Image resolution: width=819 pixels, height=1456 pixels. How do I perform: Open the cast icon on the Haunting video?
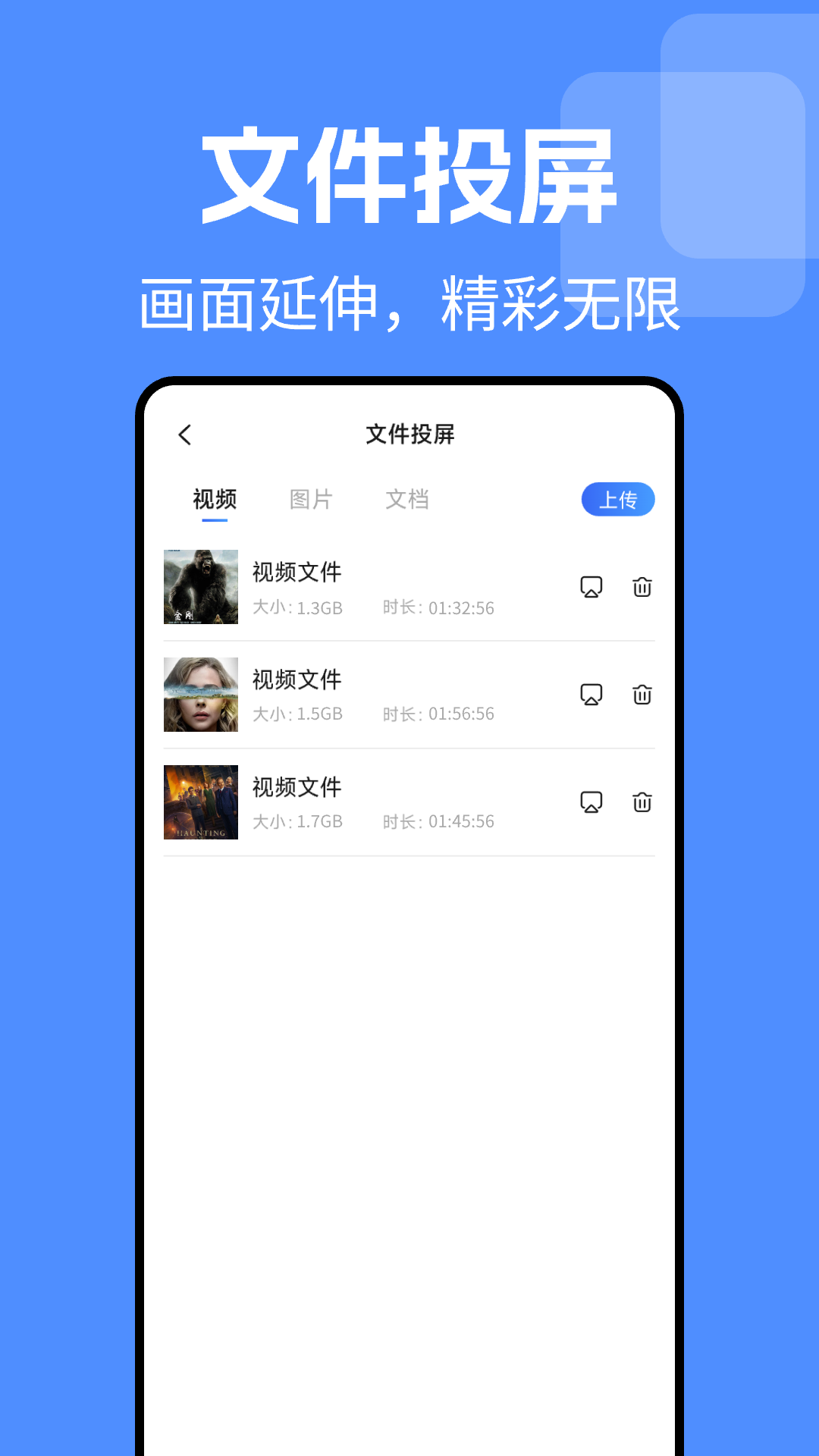pyautogui.click(x=592, y=801)
